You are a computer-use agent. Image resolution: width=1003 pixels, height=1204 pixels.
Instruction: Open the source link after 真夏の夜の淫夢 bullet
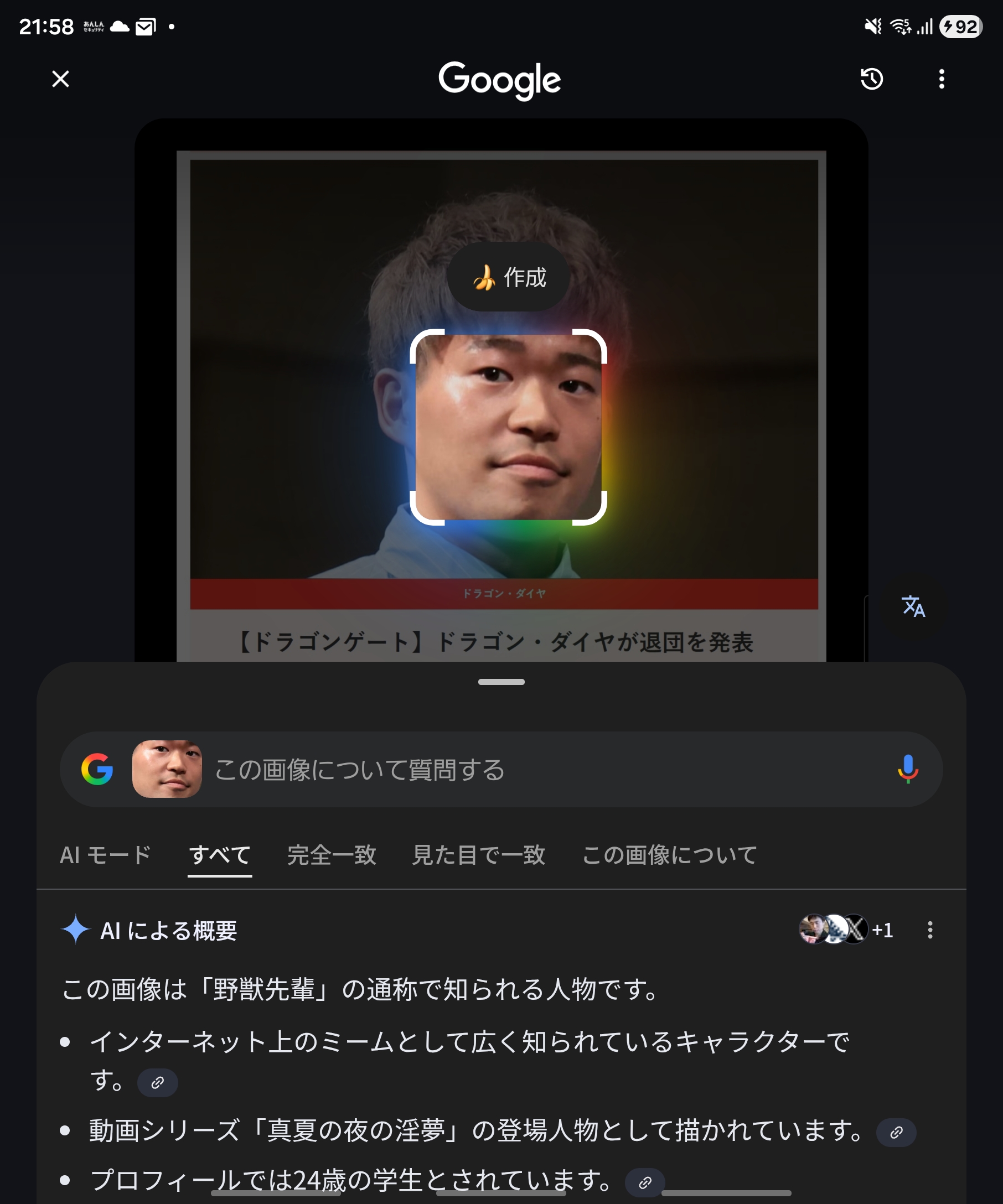(x=896, y=1132)
